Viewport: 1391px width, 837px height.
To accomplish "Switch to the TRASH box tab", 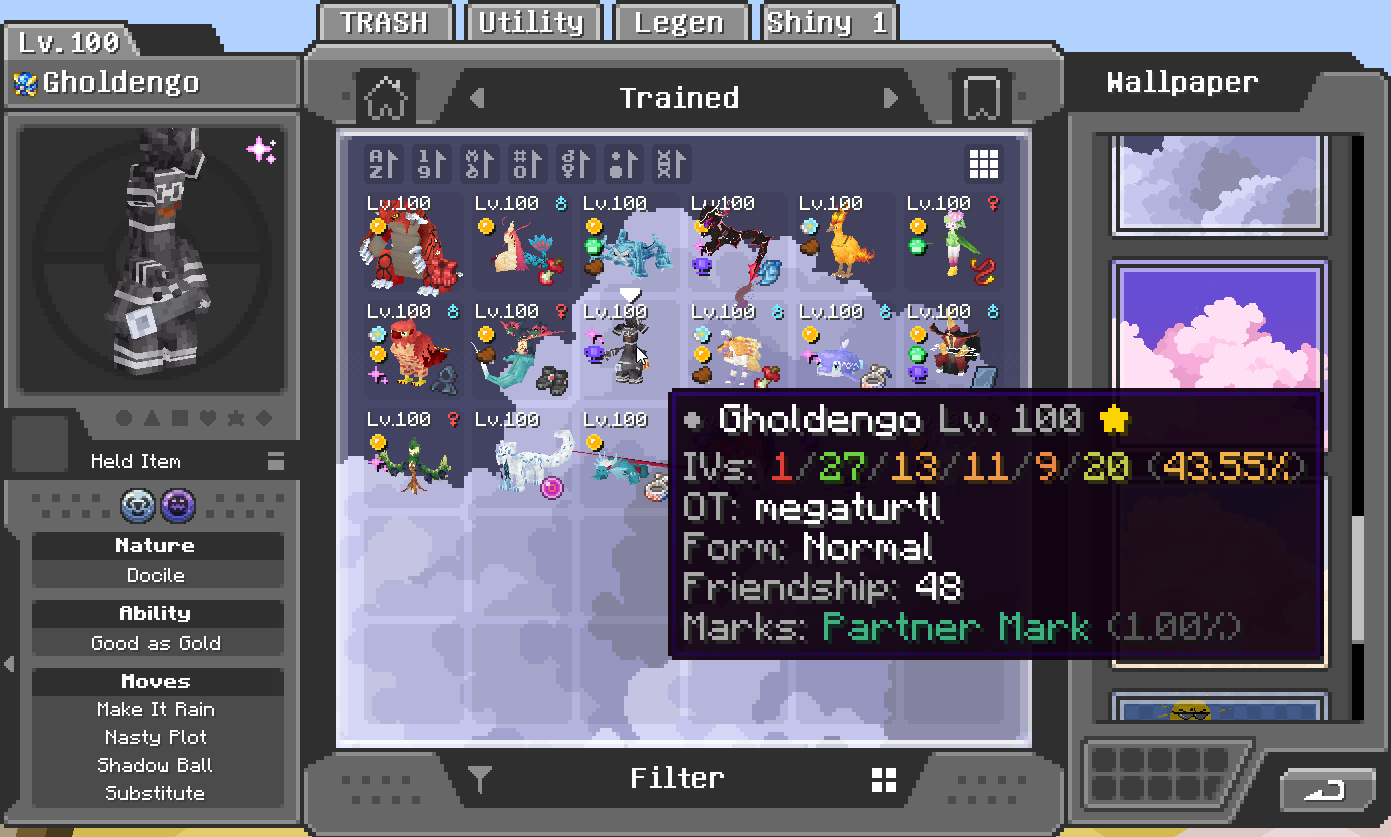I will pos(385,22).
